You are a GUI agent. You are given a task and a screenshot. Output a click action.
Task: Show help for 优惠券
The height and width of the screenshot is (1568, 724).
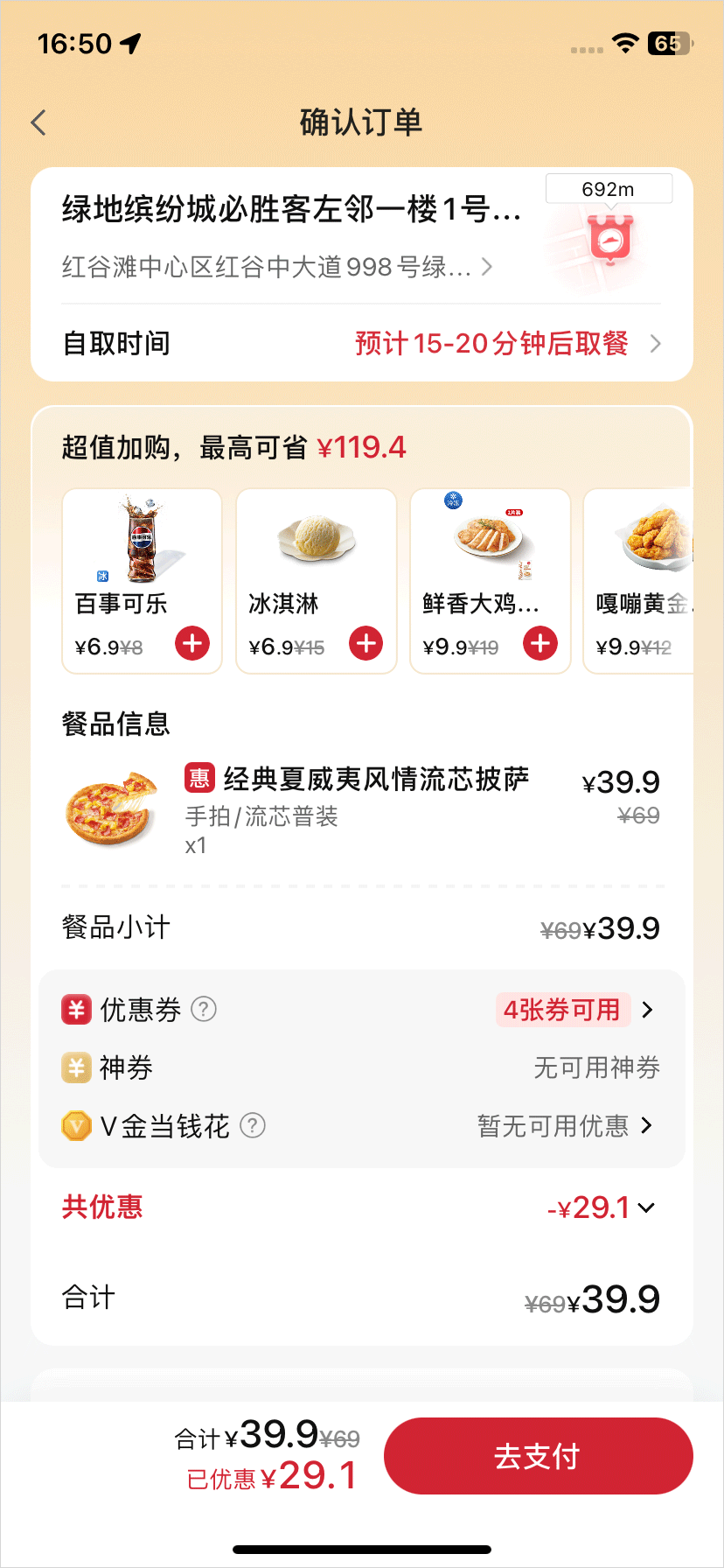[x=204, y=1010]
